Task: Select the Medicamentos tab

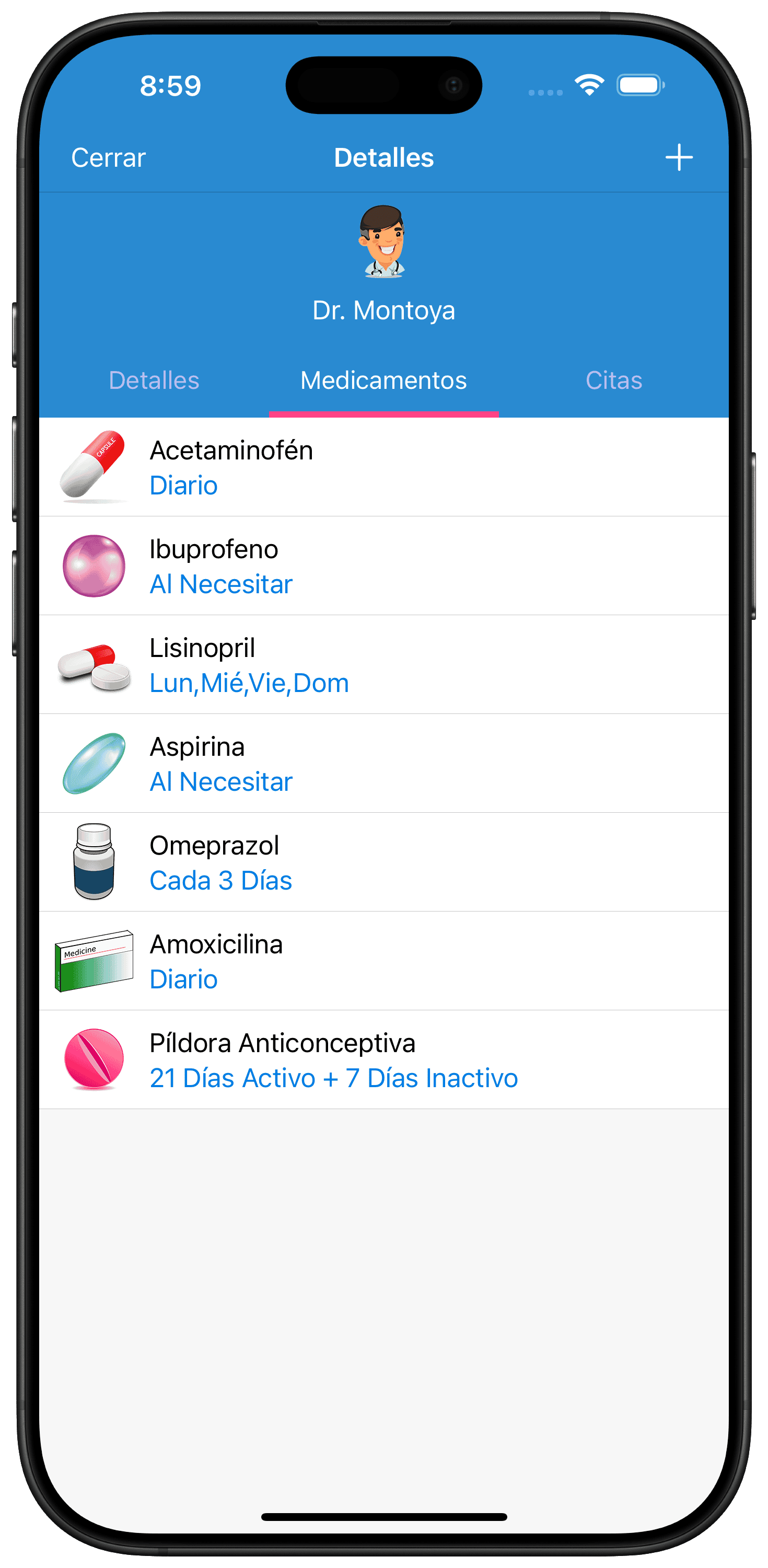Action: (383, 381)
